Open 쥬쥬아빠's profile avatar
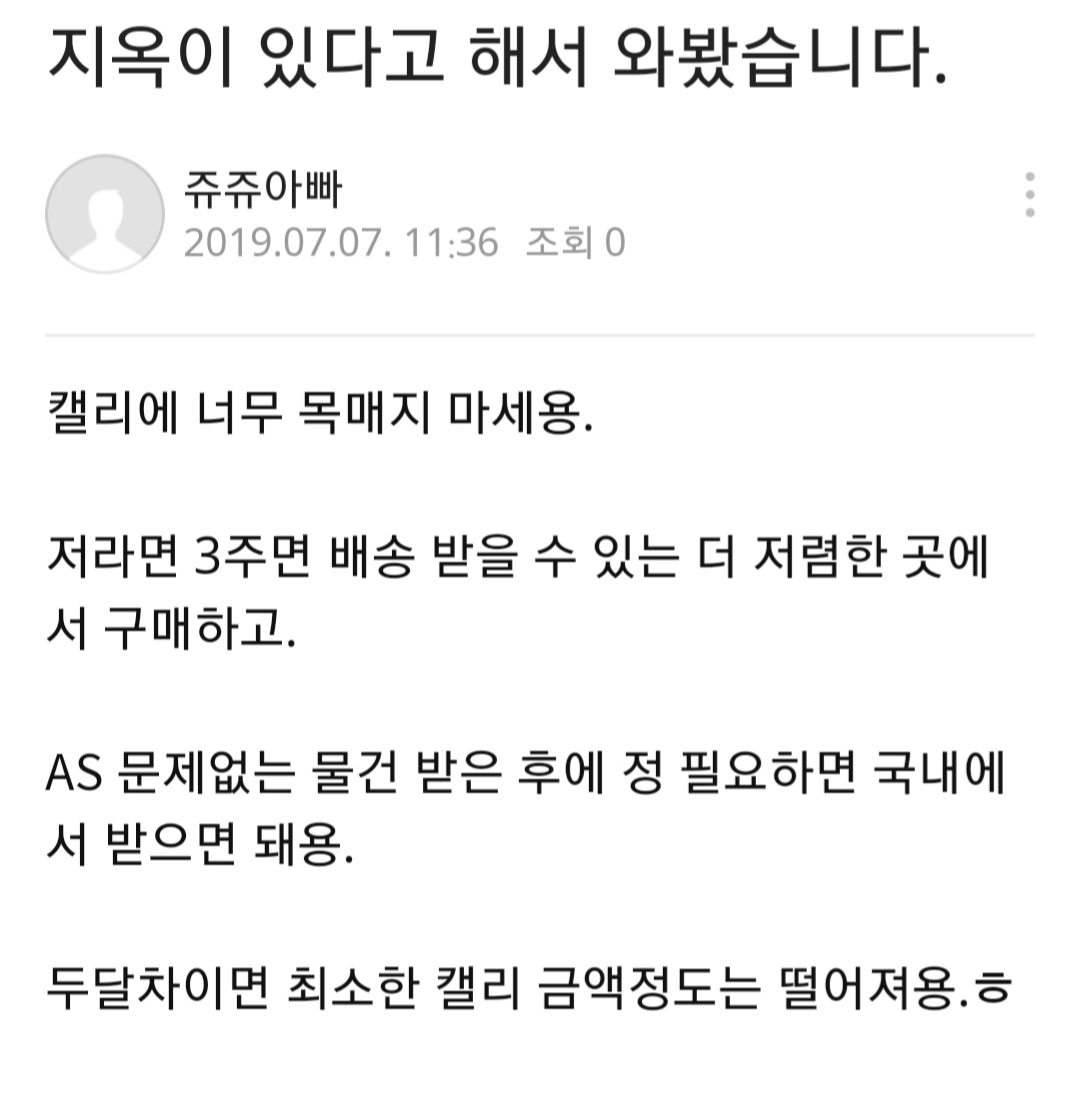The width and height of the screenshot is (1074, 1106). pyautogui.click(x=105, y=214)
